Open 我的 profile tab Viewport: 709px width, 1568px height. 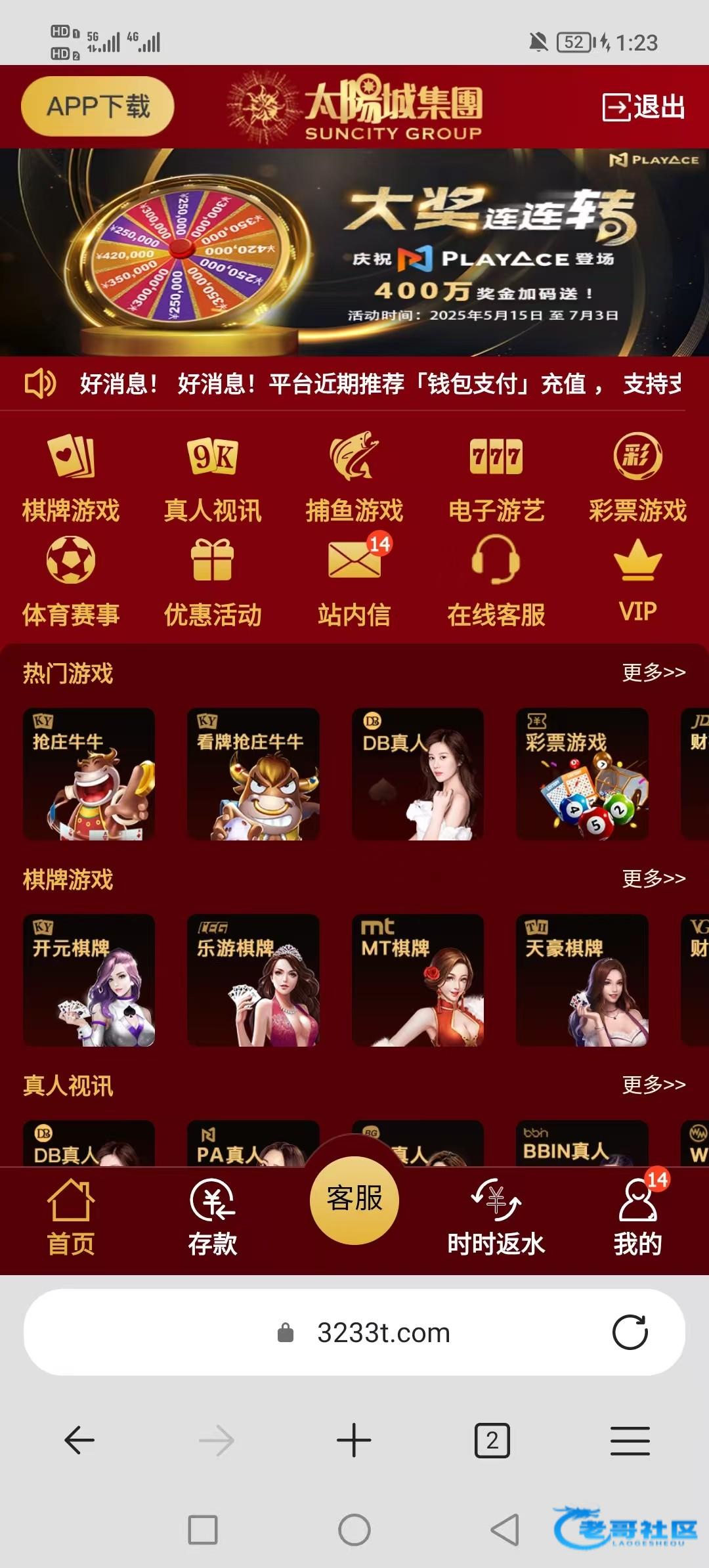pos(637,1217)
